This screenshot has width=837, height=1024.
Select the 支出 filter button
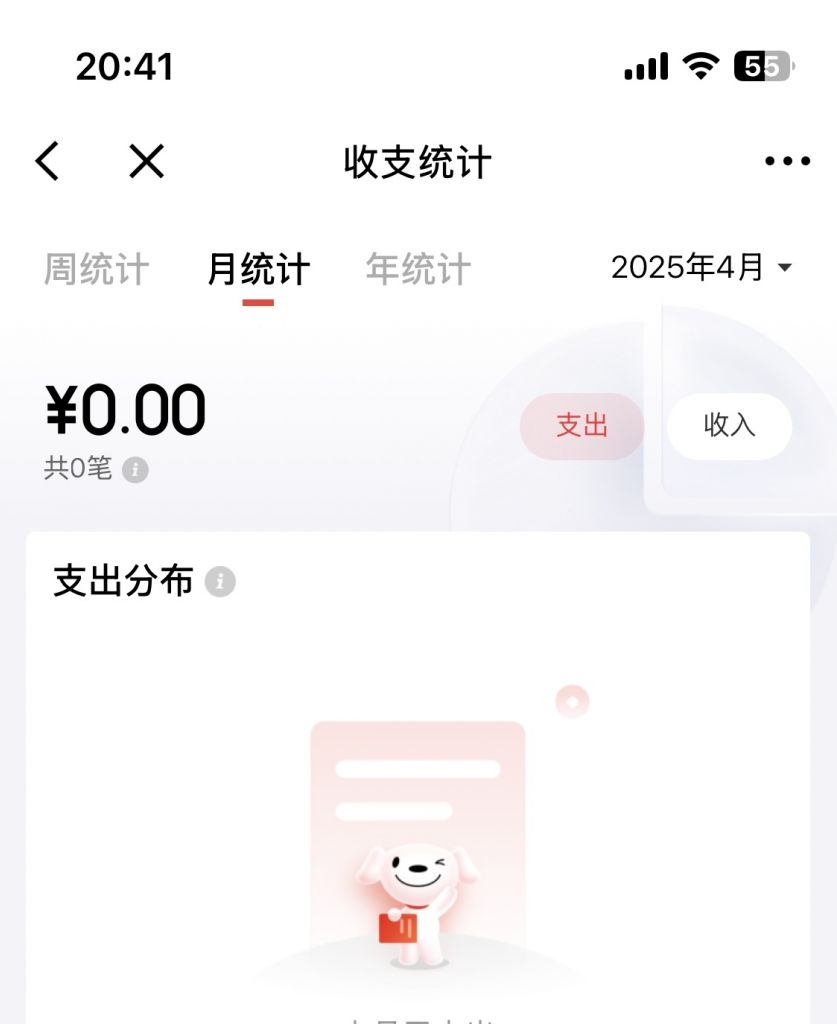[x=582, y=425]
